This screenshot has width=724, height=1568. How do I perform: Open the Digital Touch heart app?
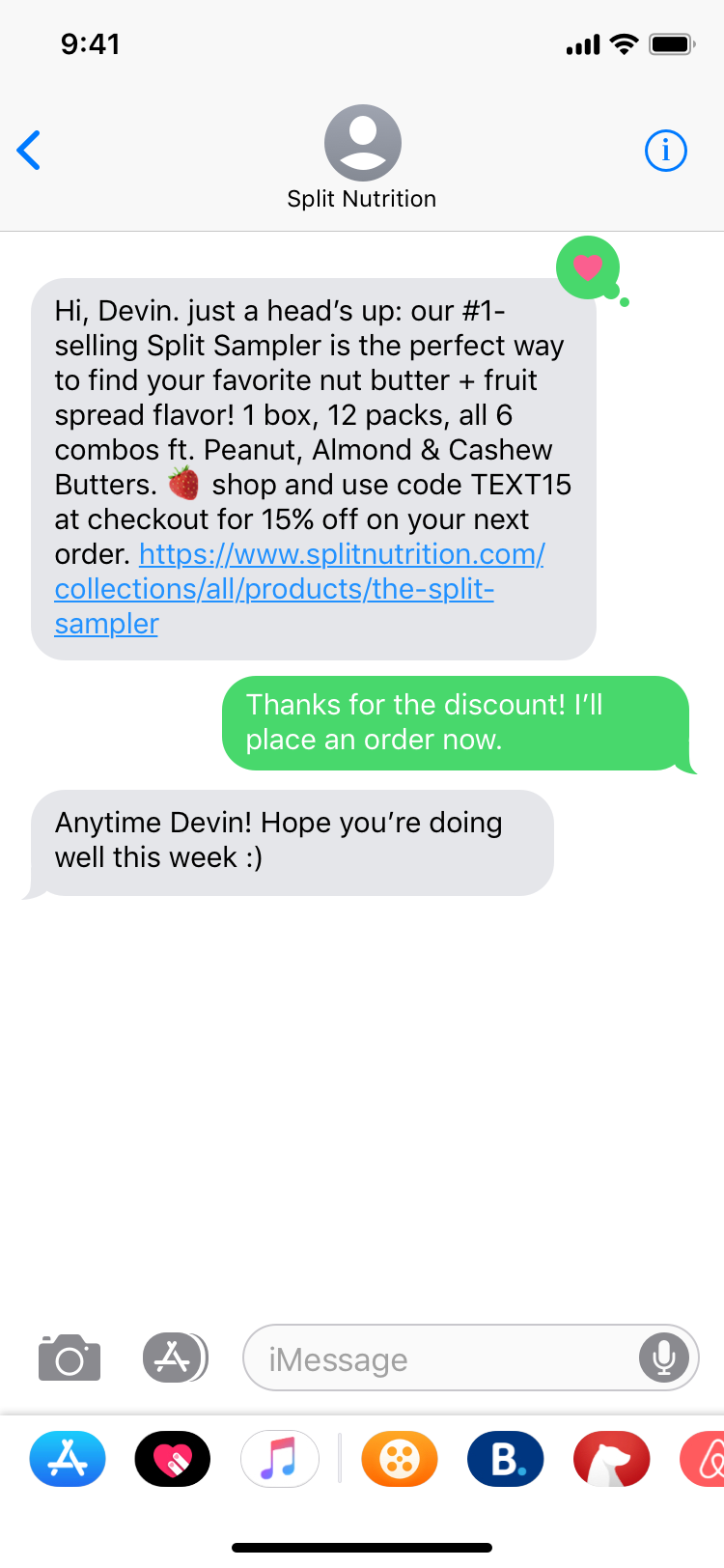point(173,1458)
